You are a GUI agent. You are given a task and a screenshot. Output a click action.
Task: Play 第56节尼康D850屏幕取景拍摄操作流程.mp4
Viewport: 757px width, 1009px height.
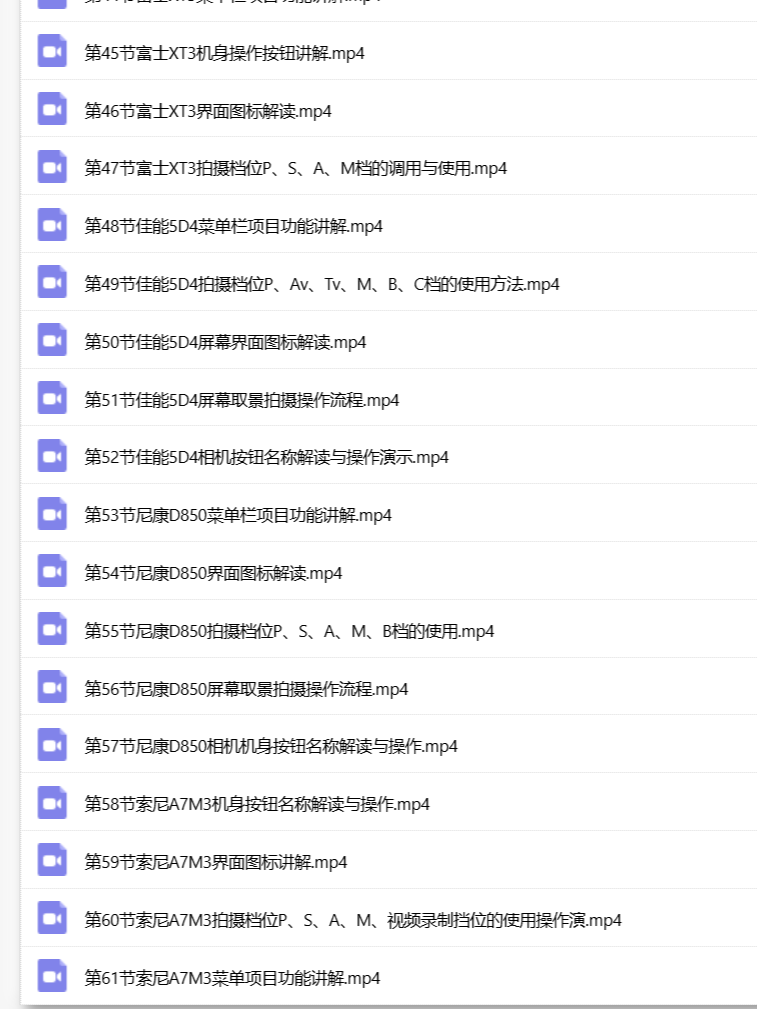(x=246, y=689)
